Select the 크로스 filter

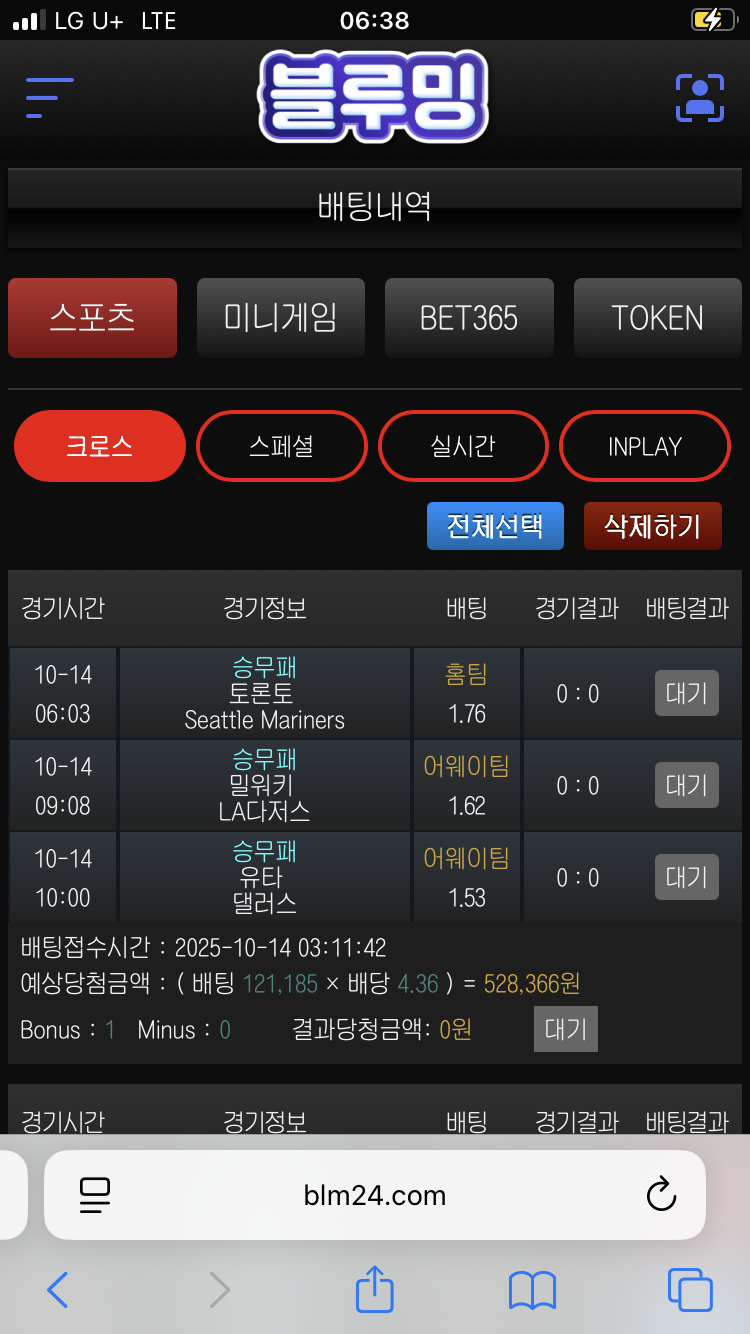point(100,446)
